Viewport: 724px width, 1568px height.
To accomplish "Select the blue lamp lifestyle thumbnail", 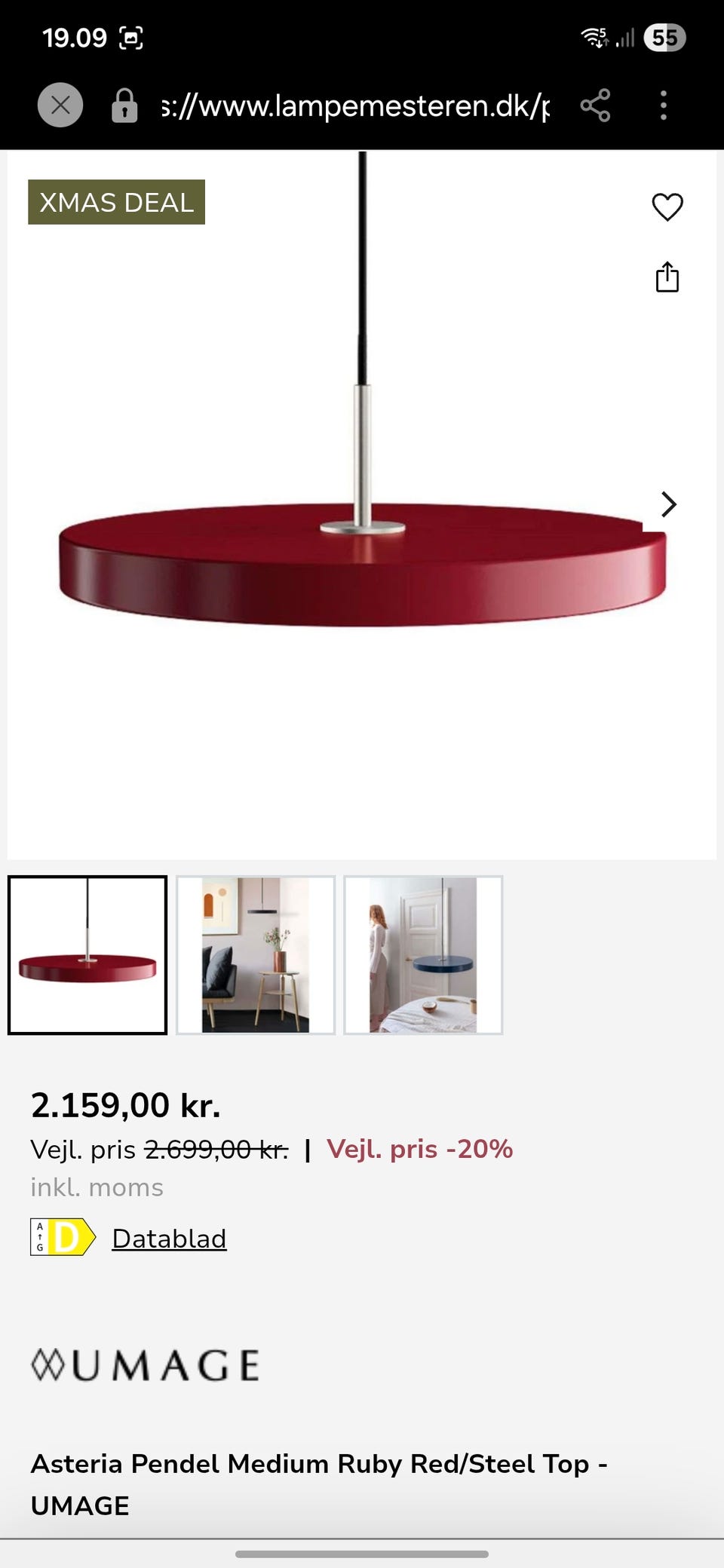I will pos(425,952).
